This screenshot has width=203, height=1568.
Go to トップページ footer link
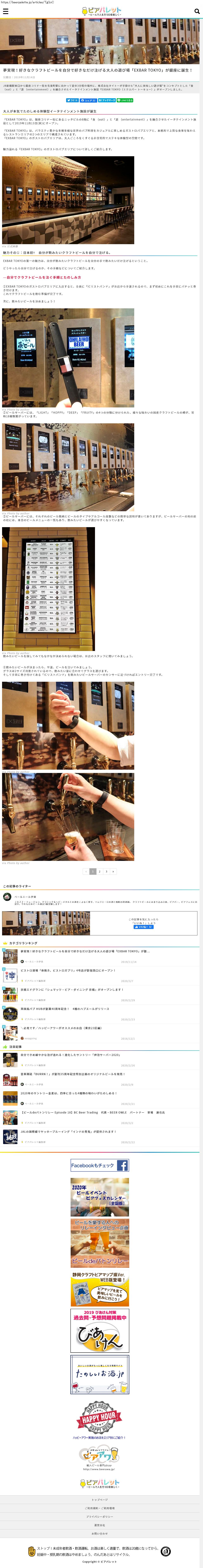tap(99, 1499)
